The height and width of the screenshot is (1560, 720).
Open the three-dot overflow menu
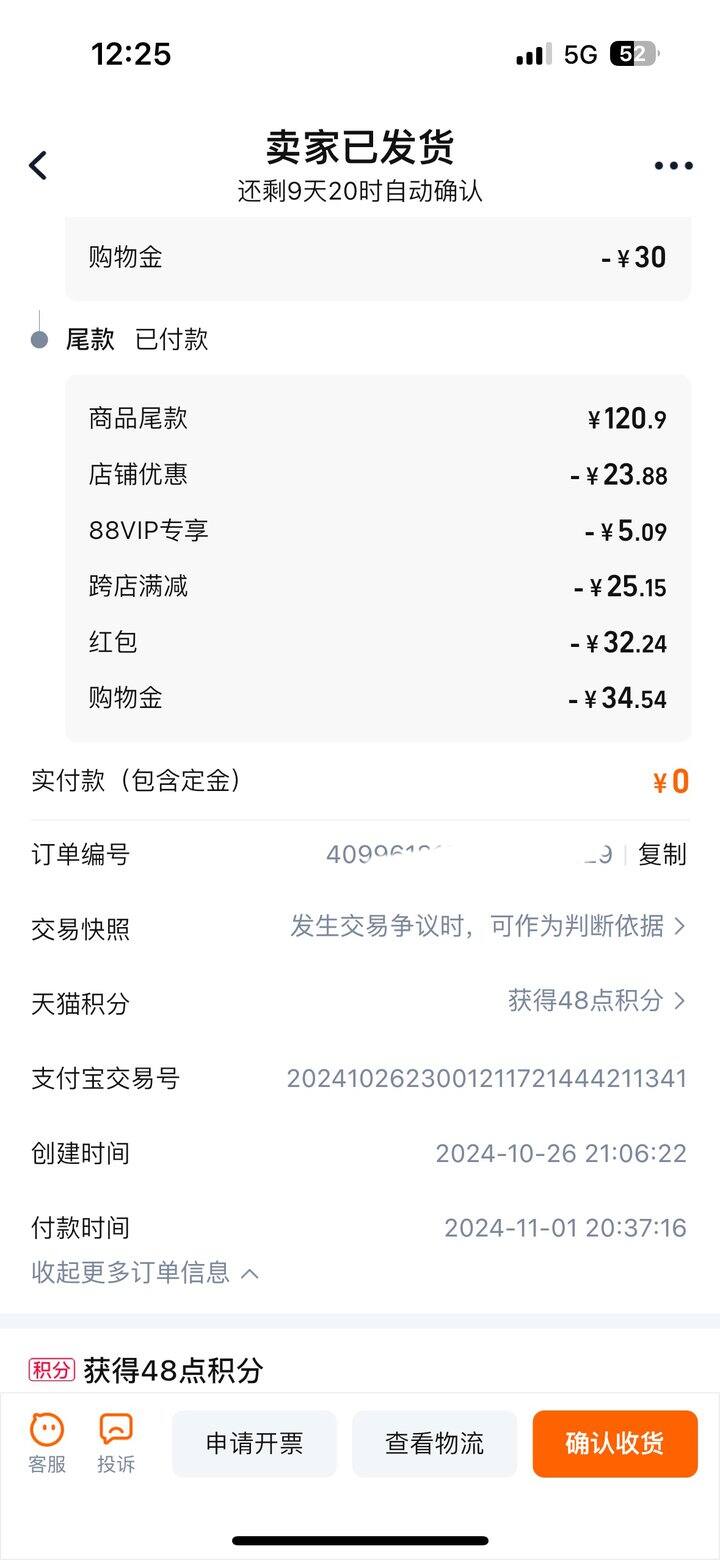(x=673, y=166)
